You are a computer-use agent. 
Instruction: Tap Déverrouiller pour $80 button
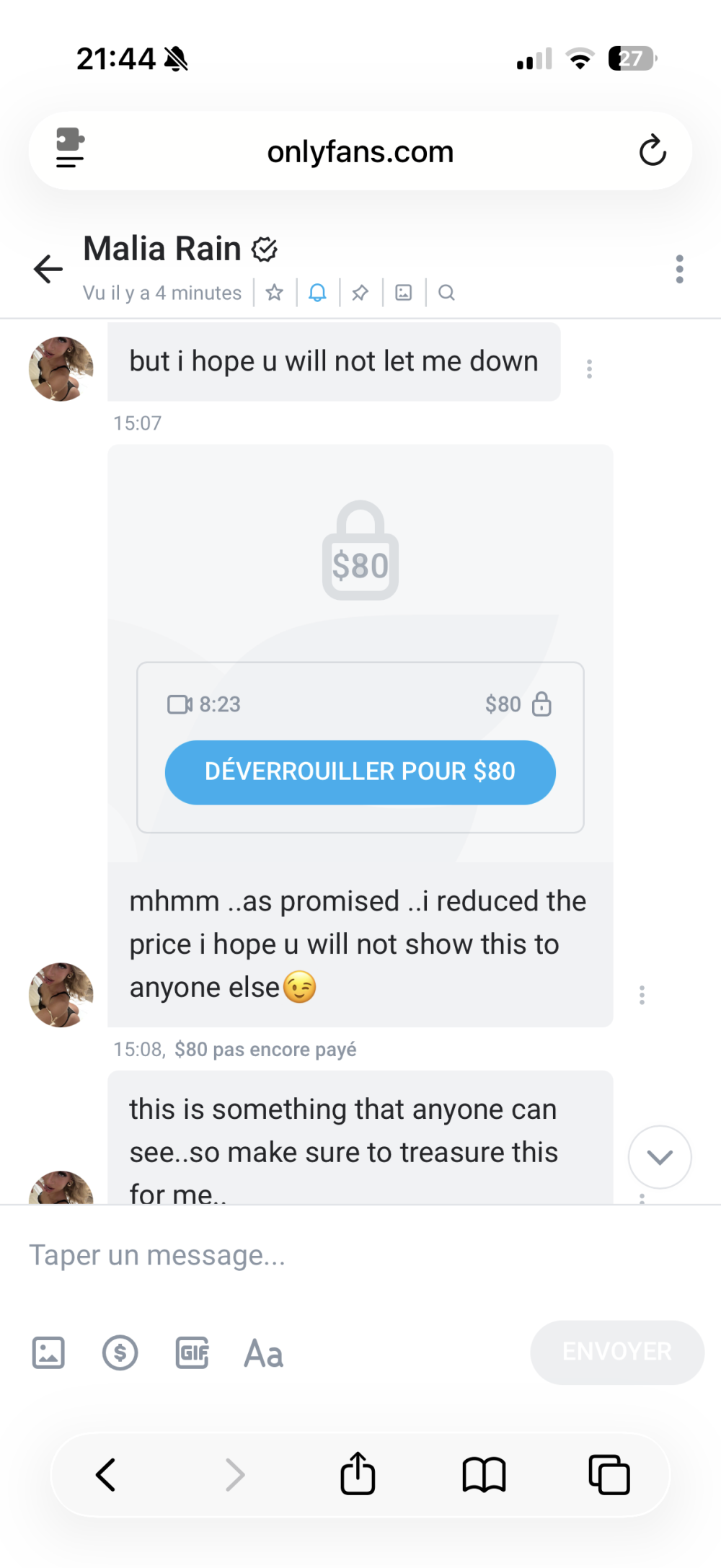click(360, 772)
